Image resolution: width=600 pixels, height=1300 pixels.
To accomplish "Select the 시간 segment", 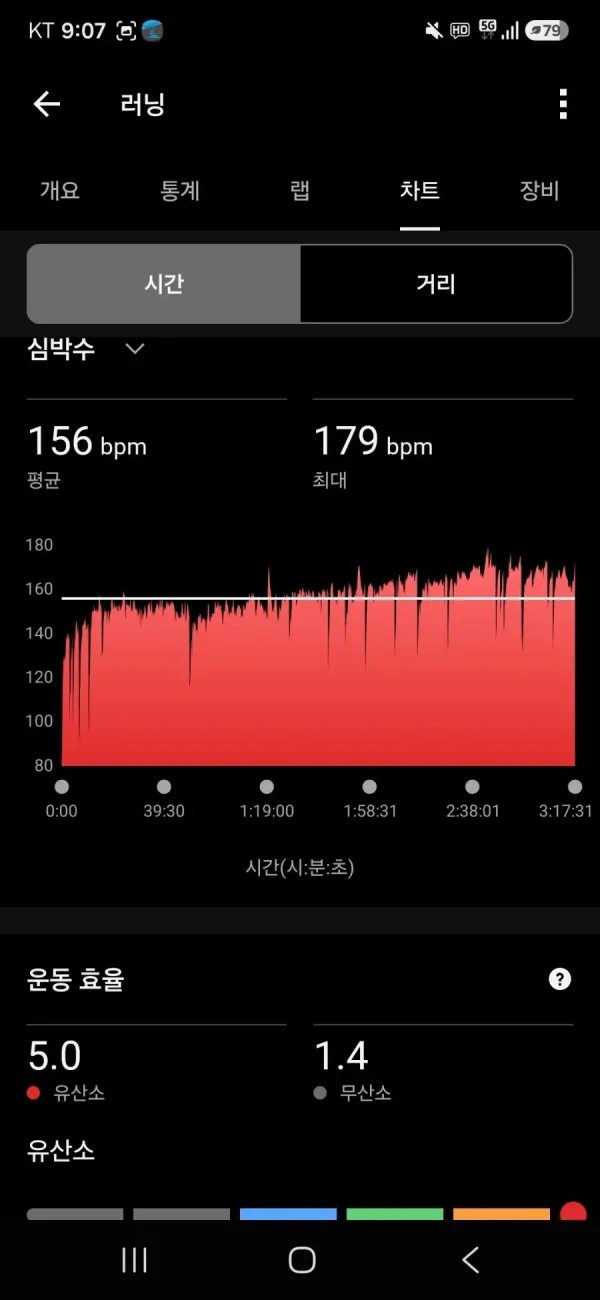I will pos(164,284).
